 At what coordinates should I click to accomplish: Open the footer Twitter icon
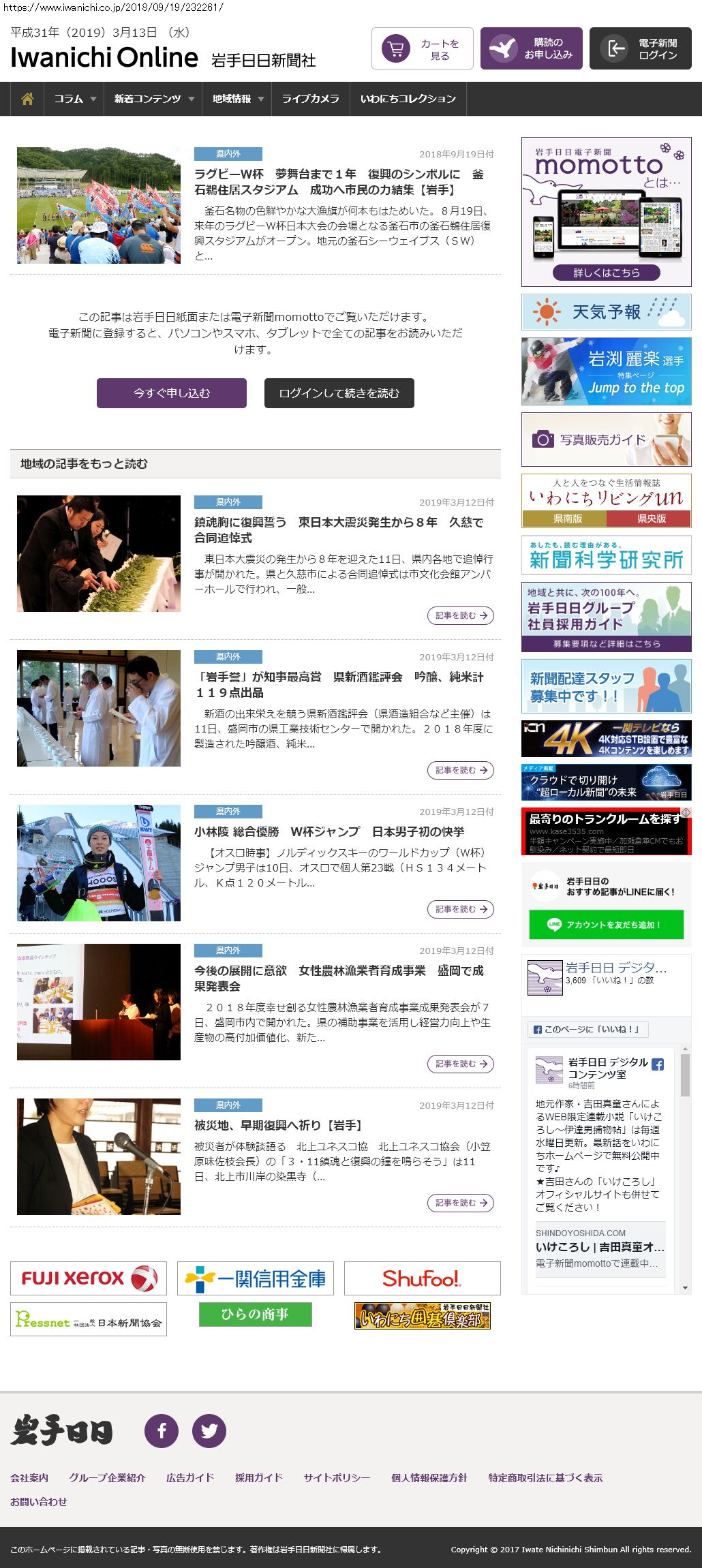209,1431
